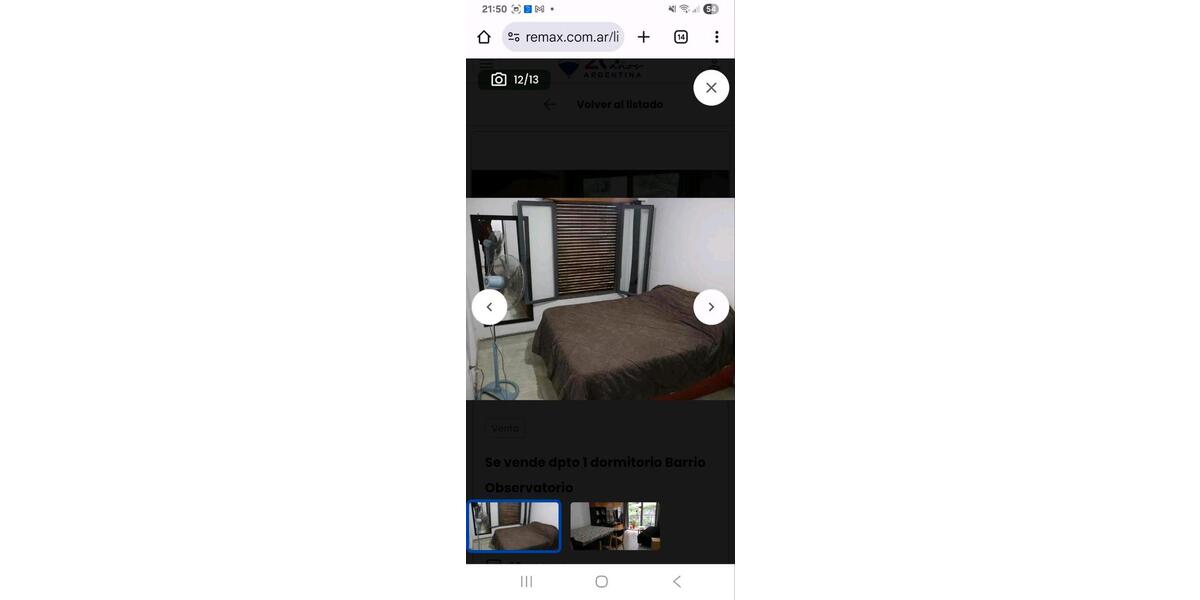Select the bedroom thumbnail
Screen dimensions: 1200x600
pyautogui.click(x=515, y=526)
